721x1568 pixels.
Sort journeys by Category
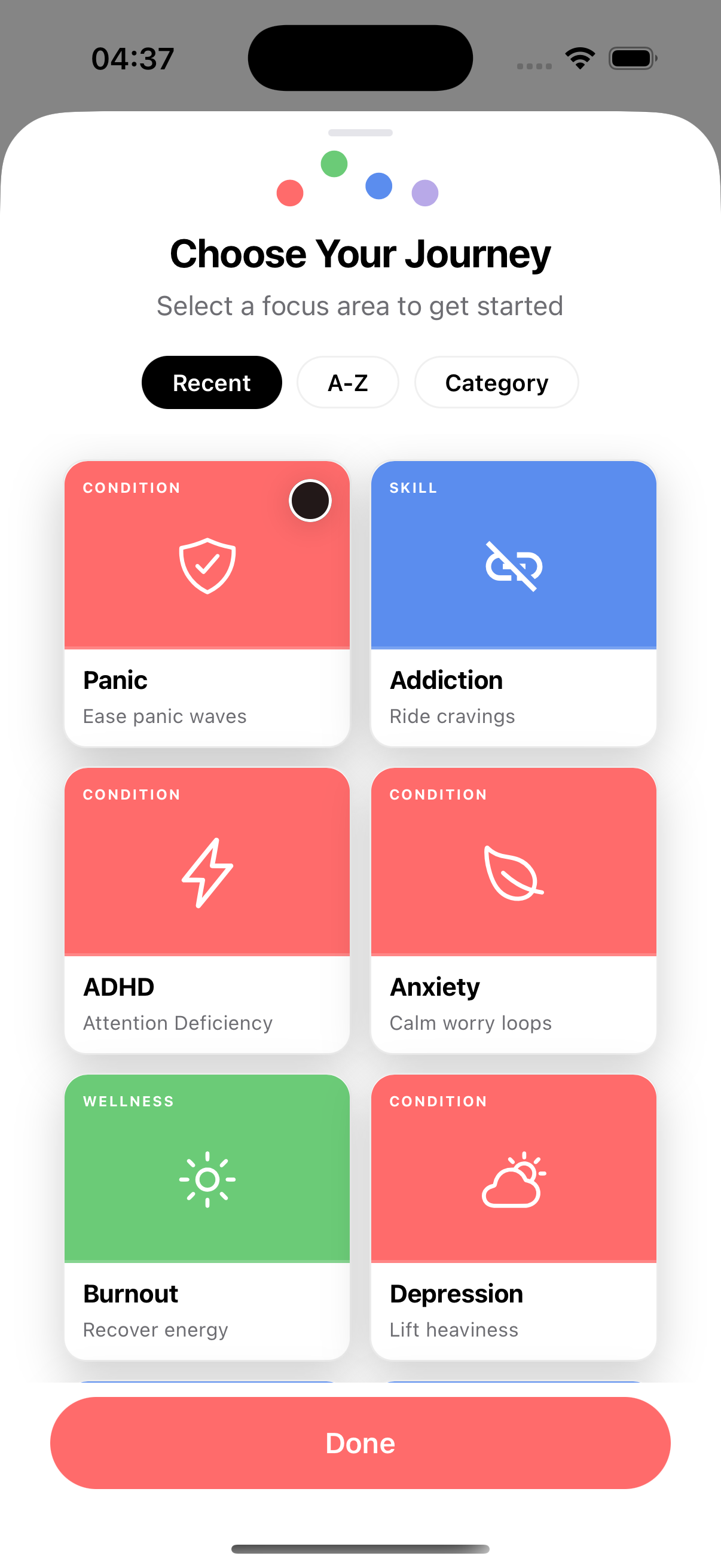click(x=496, y=382)
